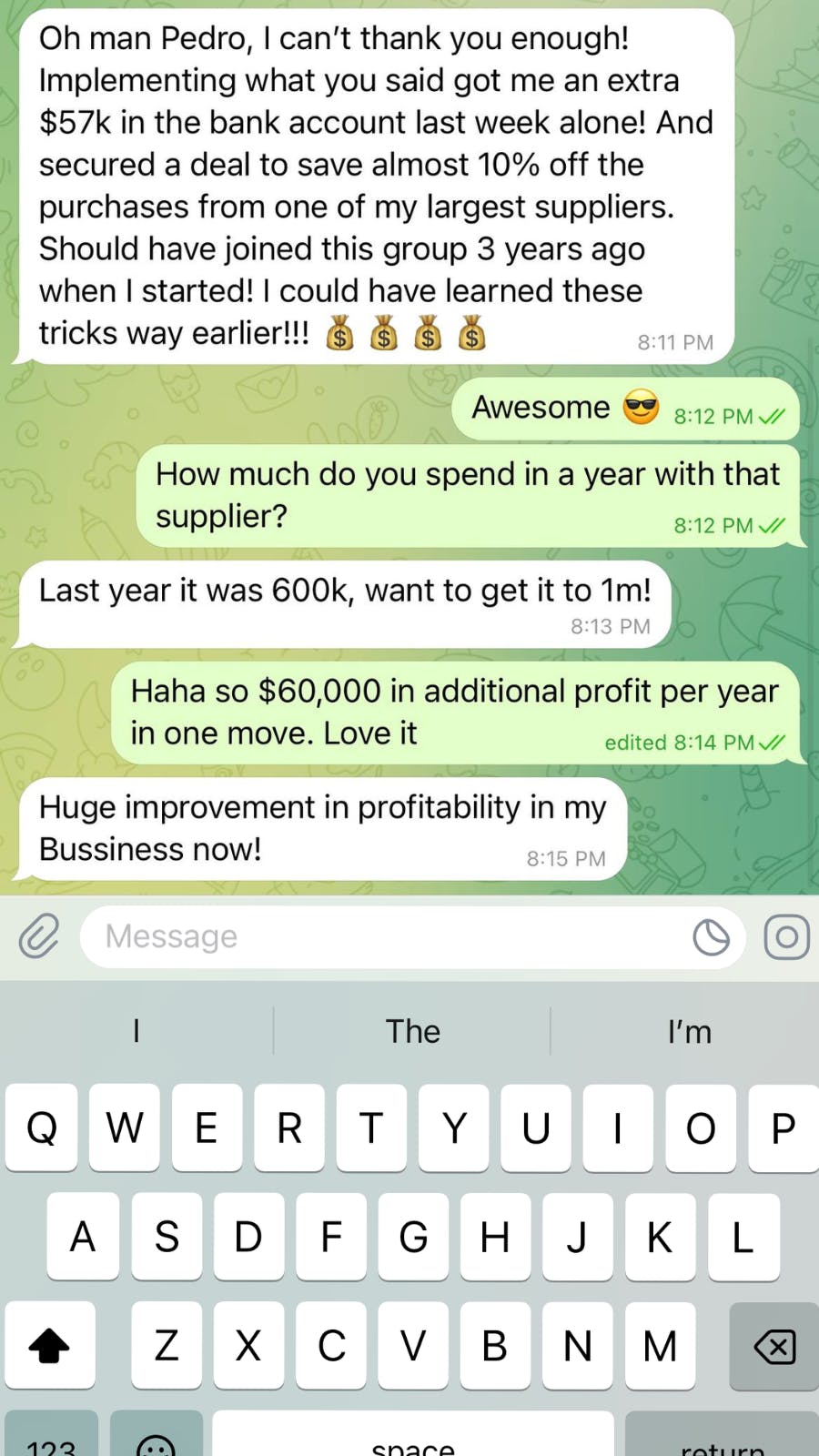Select the "The" keyboard suggestion
The image size is (819, 1456).
[x=412, y=1031]
